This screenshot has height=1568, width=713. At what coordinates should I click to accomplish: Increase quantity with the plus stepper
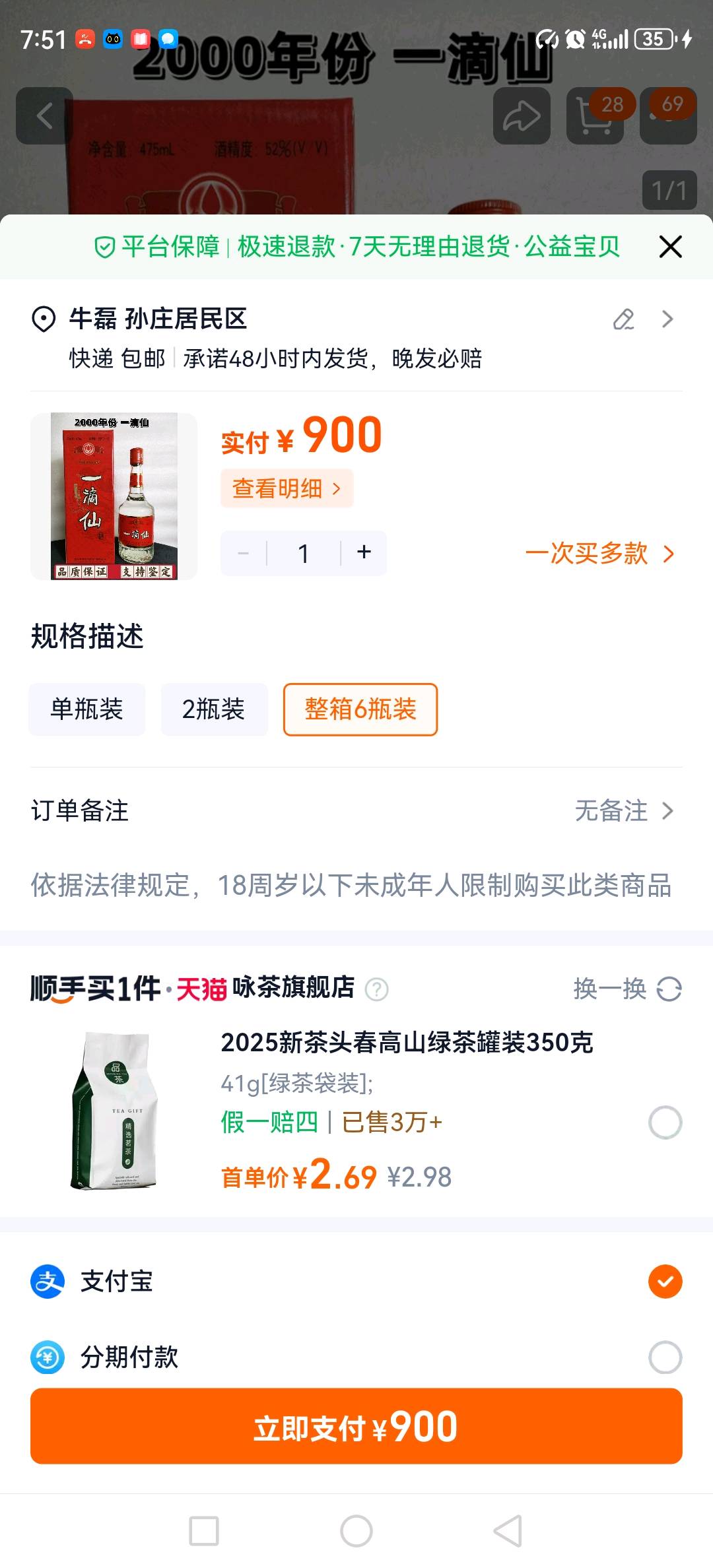point(364,553)
